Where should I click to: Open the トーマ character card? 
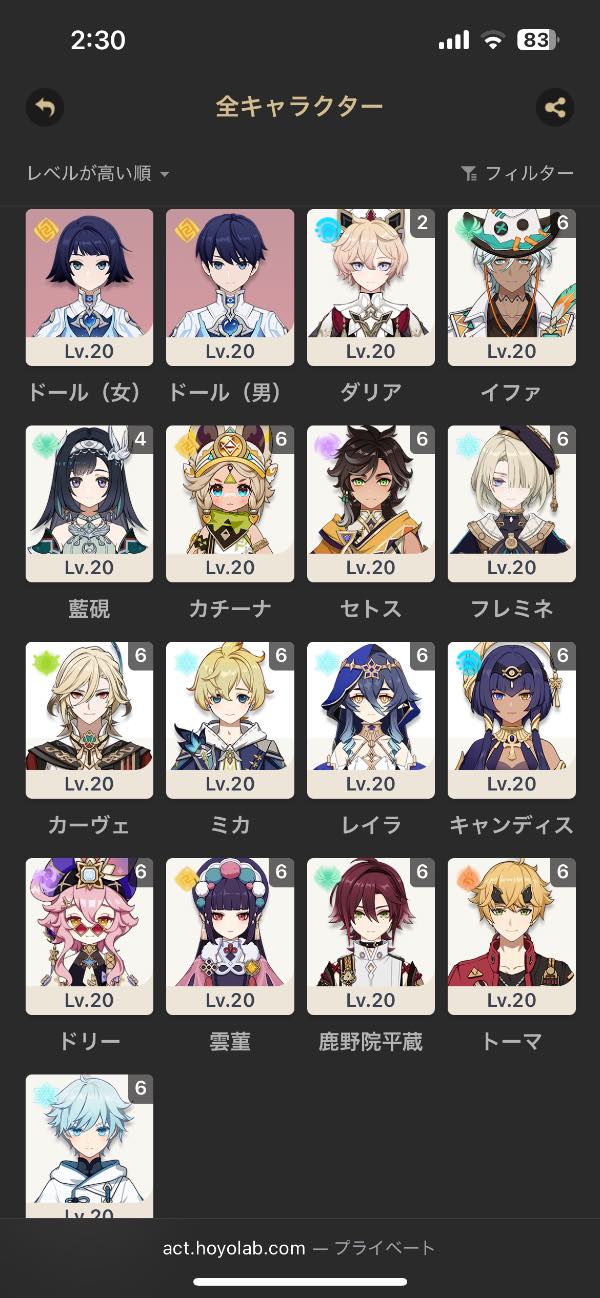512,936
